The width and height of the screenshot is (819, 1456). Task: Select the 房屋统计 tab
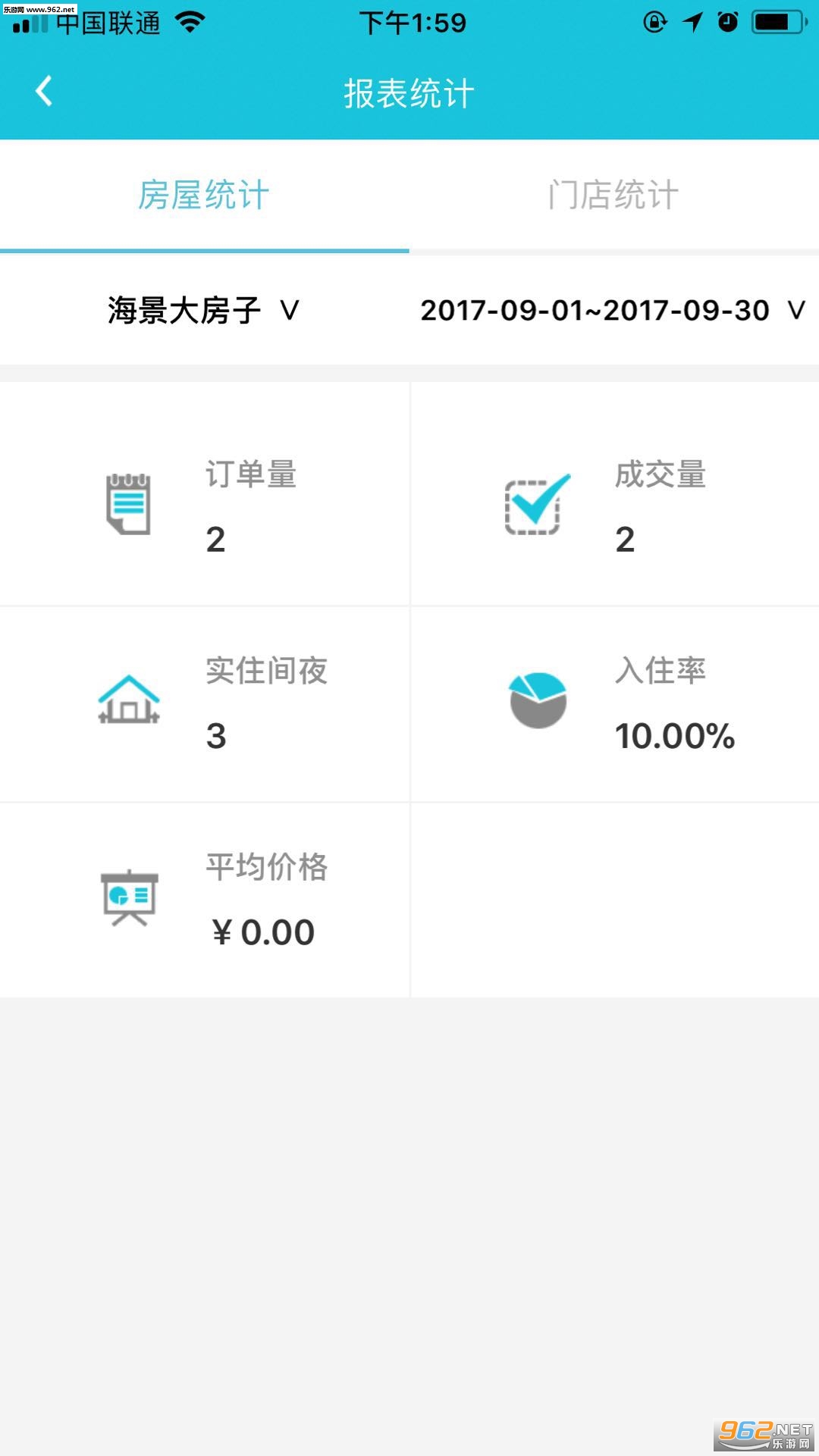[204, 196]
